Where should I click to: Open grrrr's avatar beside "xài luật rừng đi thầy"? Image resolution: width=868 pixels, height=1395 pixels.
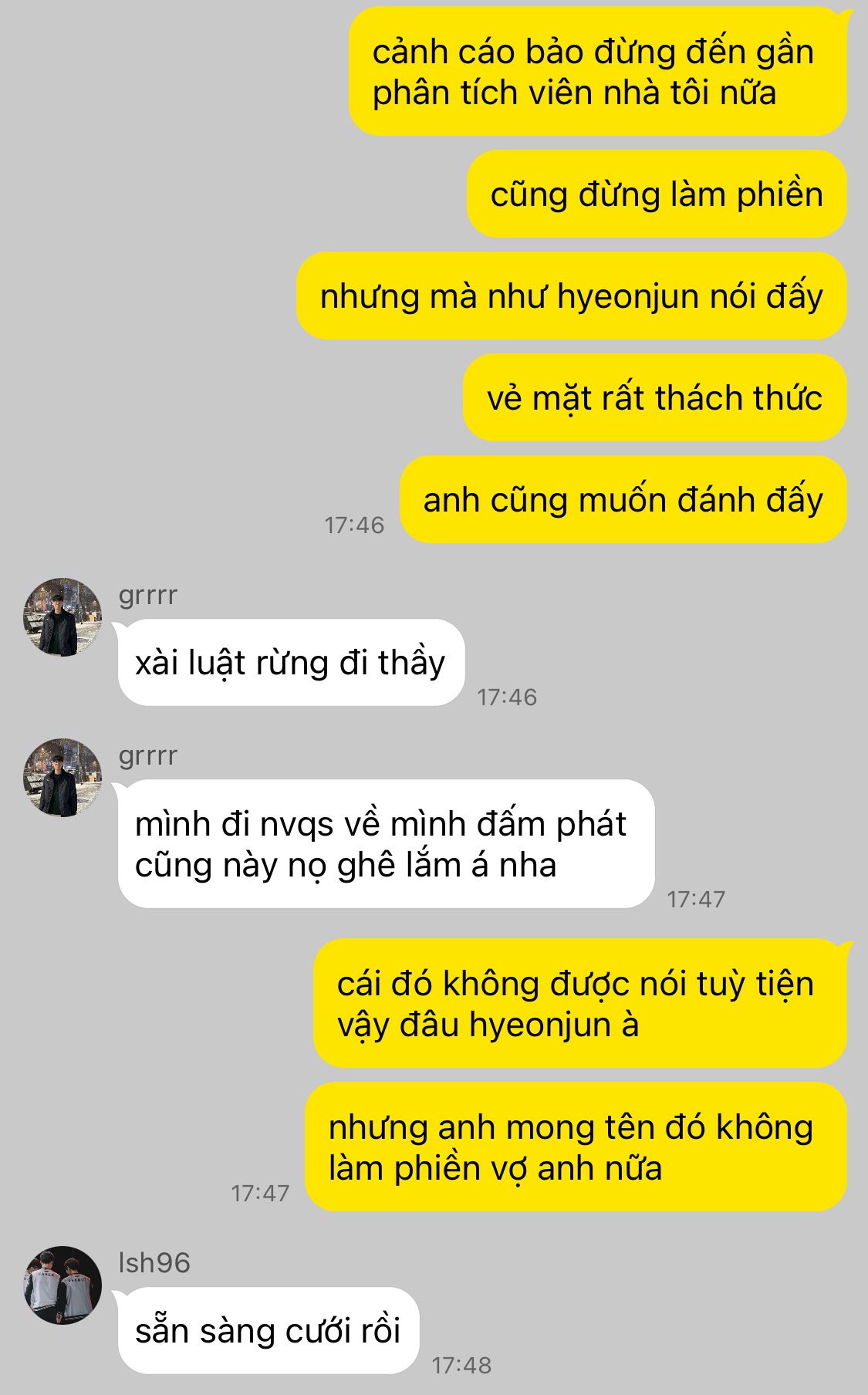(x=62, y=617)
